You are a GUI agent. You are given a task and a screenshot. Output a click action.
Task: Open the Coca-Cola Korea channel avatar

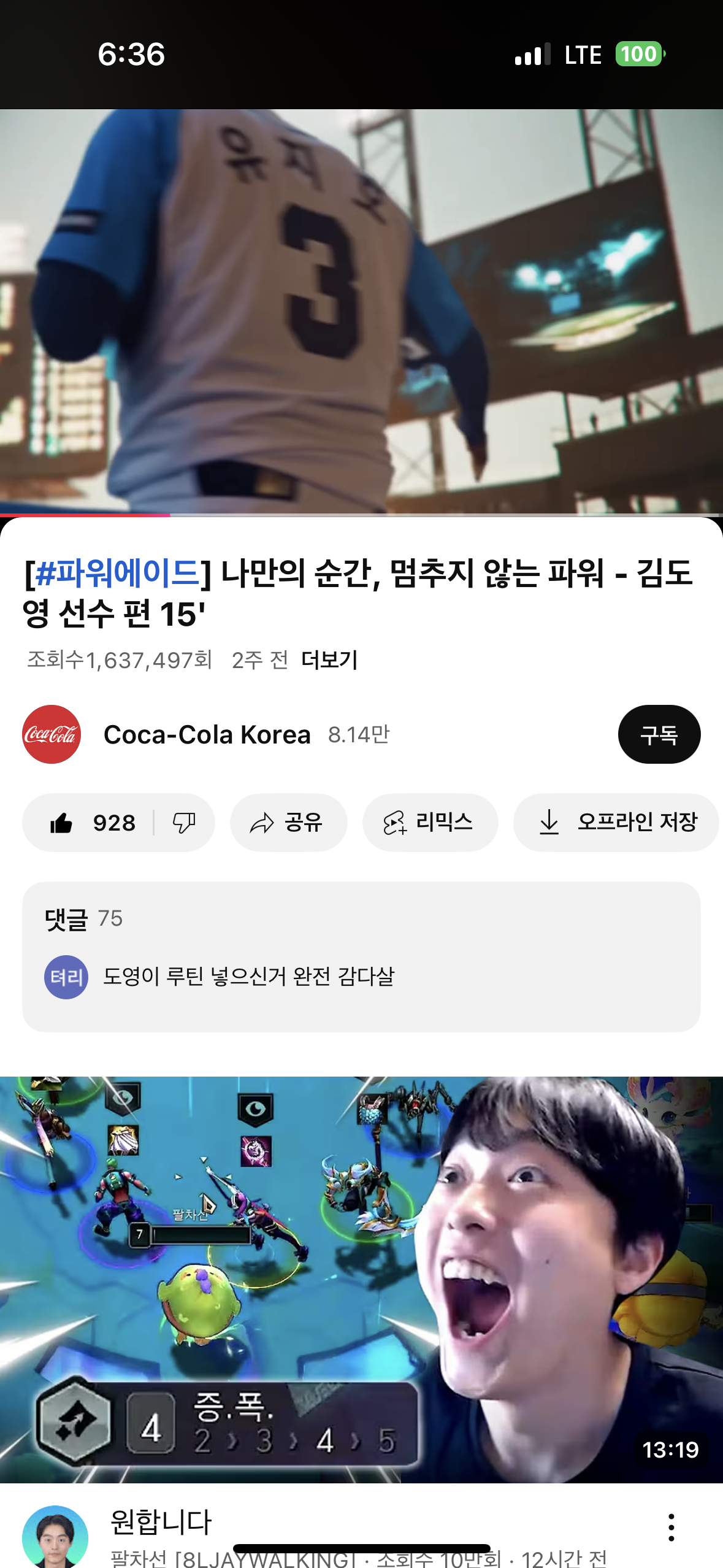[52, 734]
